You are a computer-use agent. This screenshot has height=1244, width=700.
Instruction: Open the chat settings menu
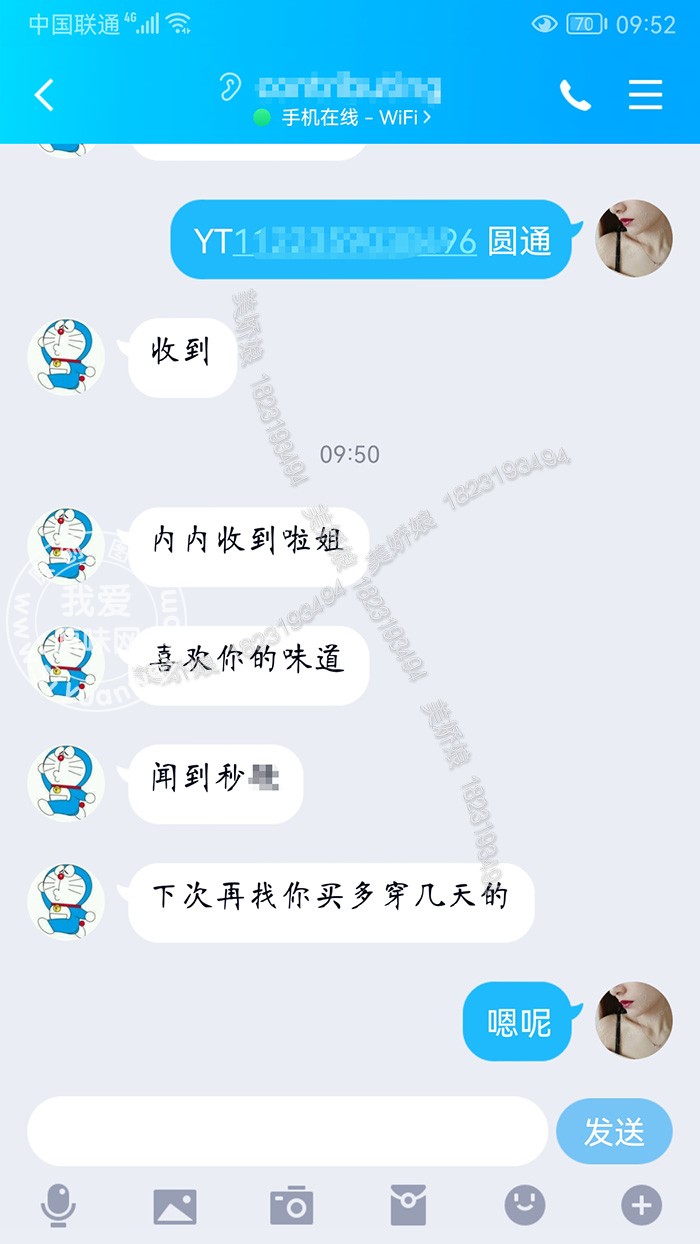645,95
